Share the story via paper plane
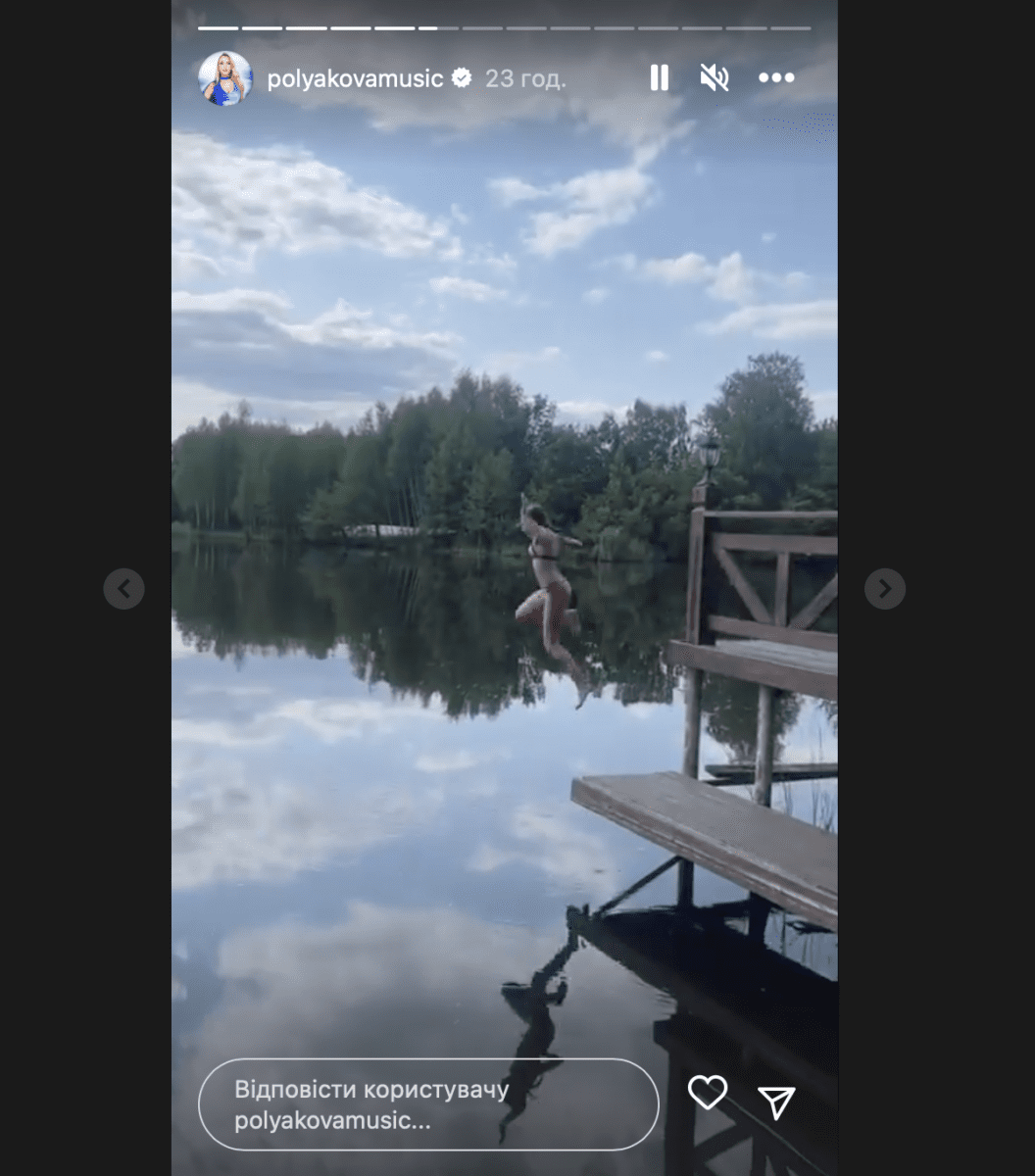Image resolution: width=1035 pixels, height=1176 pixels. click(776, 1102)
